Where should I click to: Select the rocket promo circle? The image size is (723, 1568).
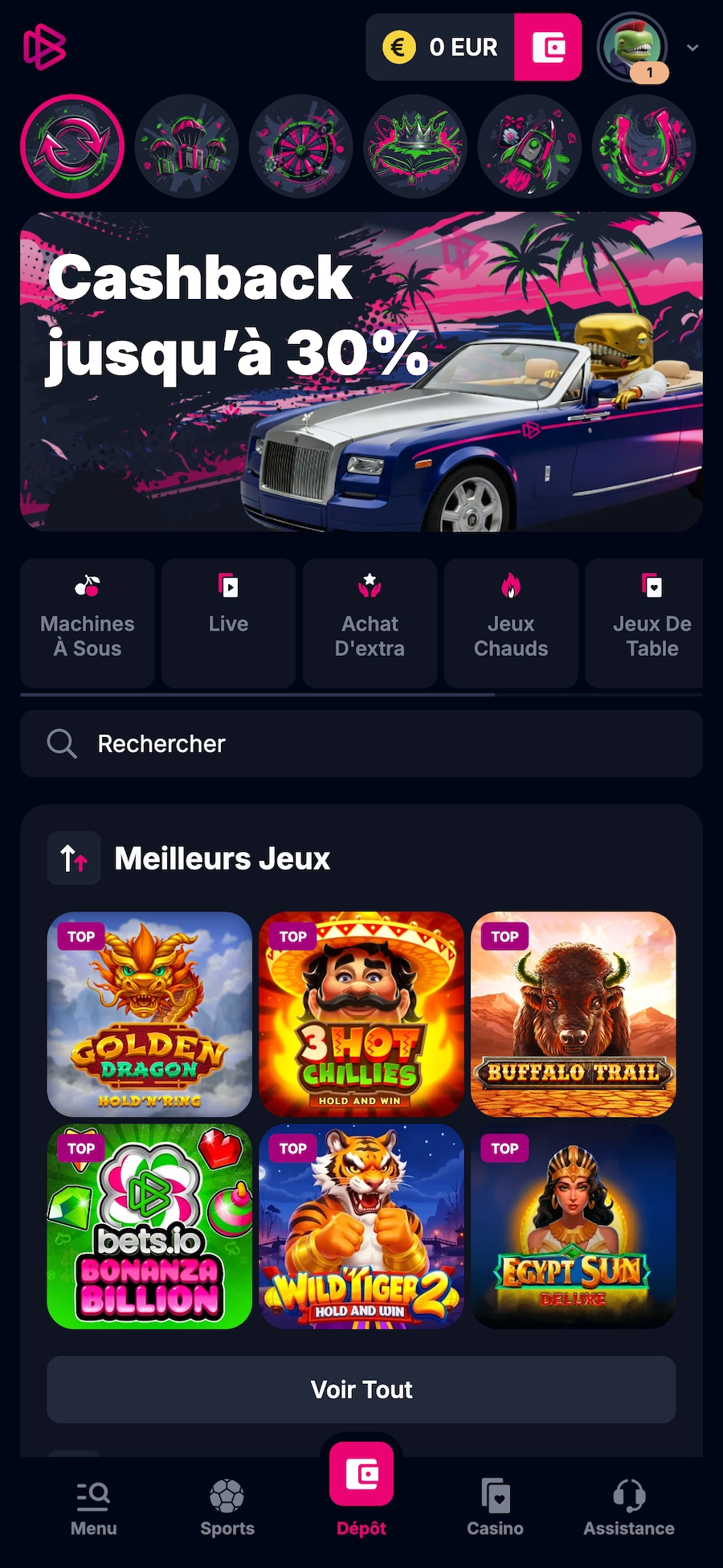coord(529,147)
